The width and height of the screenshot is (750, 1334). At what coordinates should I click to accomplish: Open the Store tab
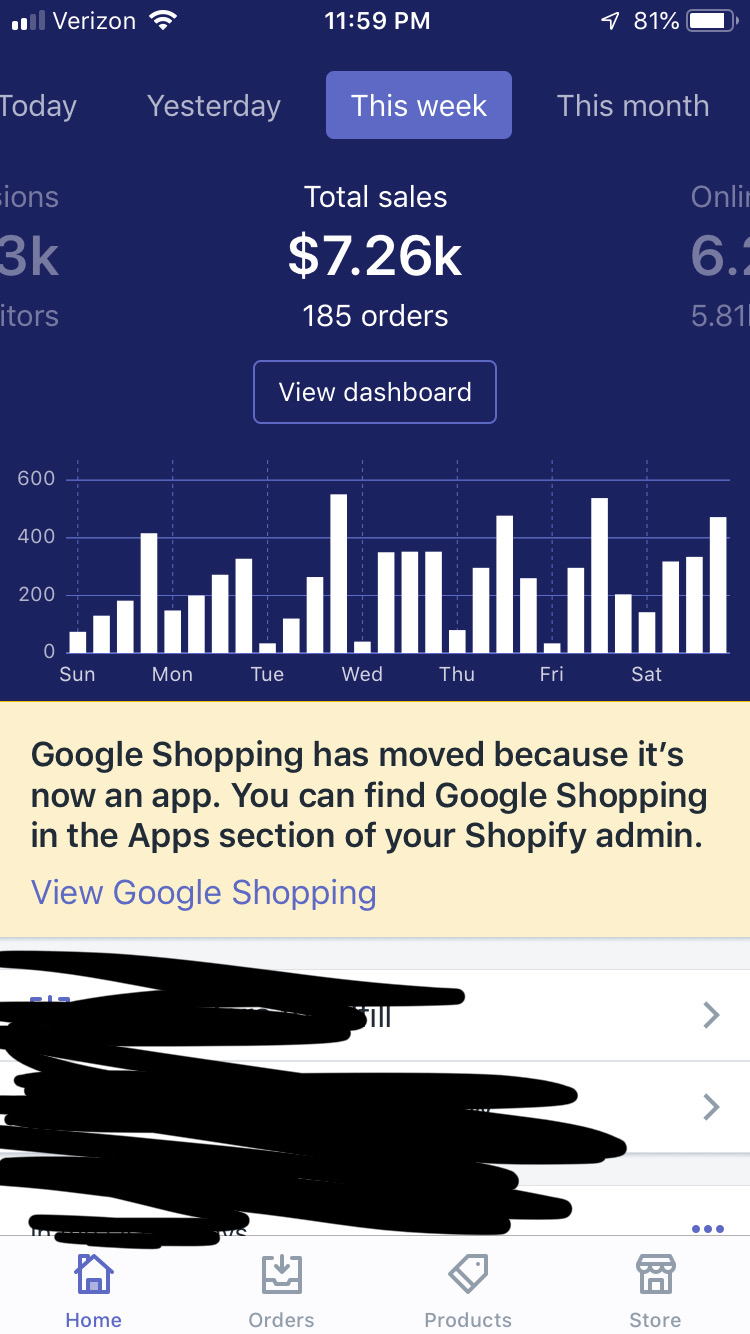[655, 1292]
